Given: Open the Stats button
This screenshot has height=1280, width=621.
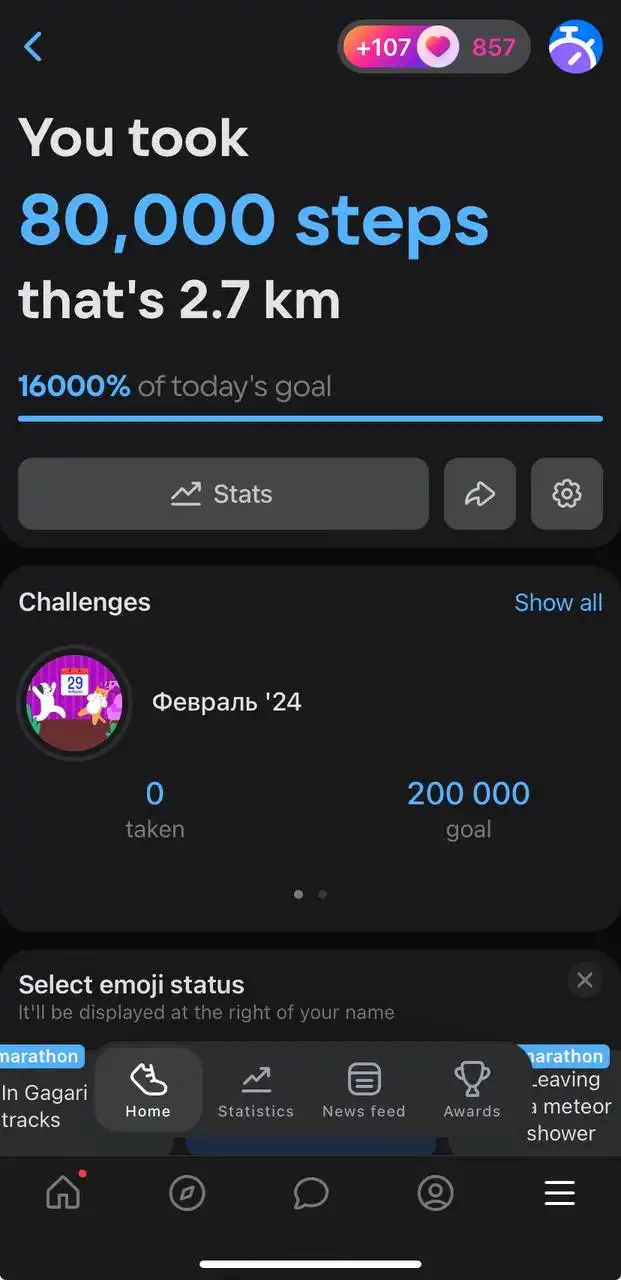Looking at the screenshot, I should (223, 494).
